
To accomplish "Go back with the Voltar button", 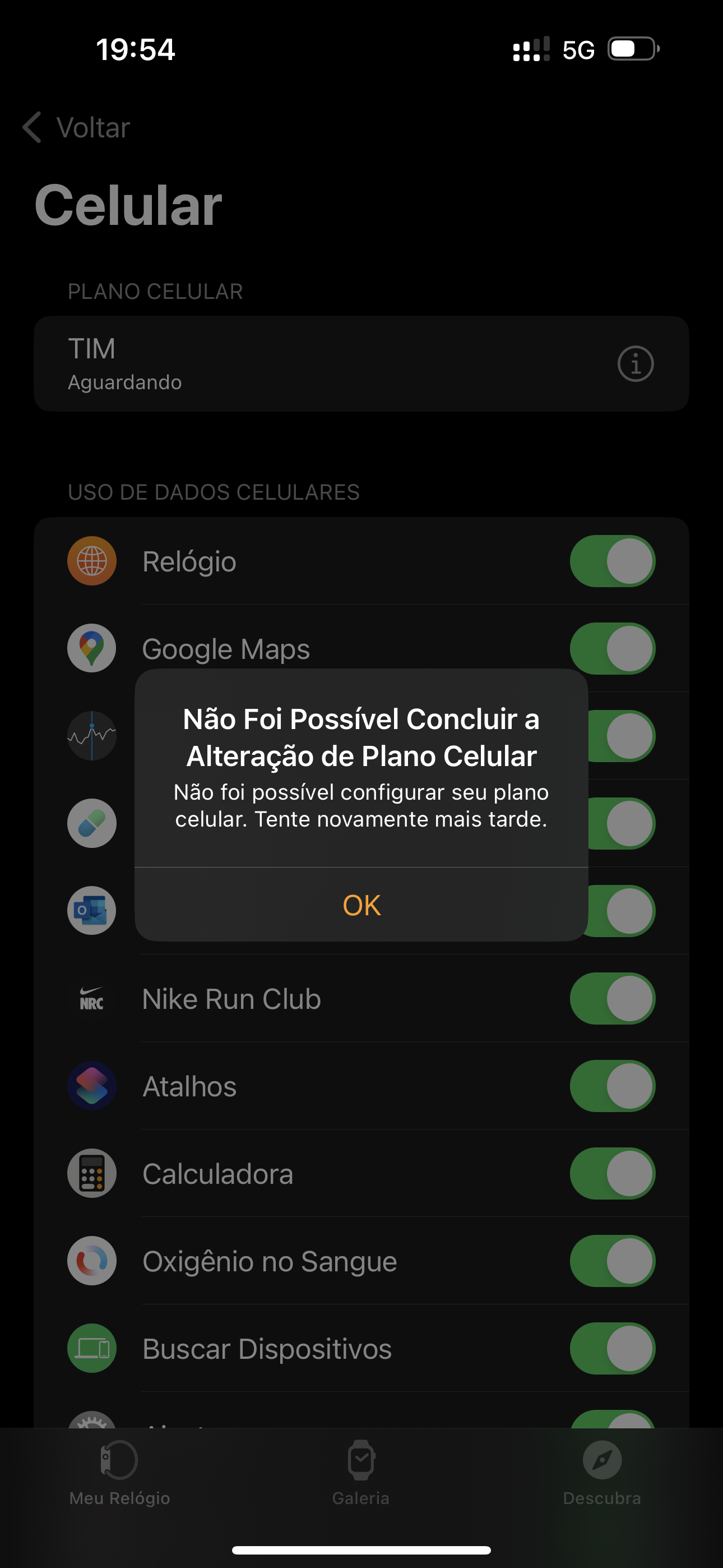I will [77, 128].
